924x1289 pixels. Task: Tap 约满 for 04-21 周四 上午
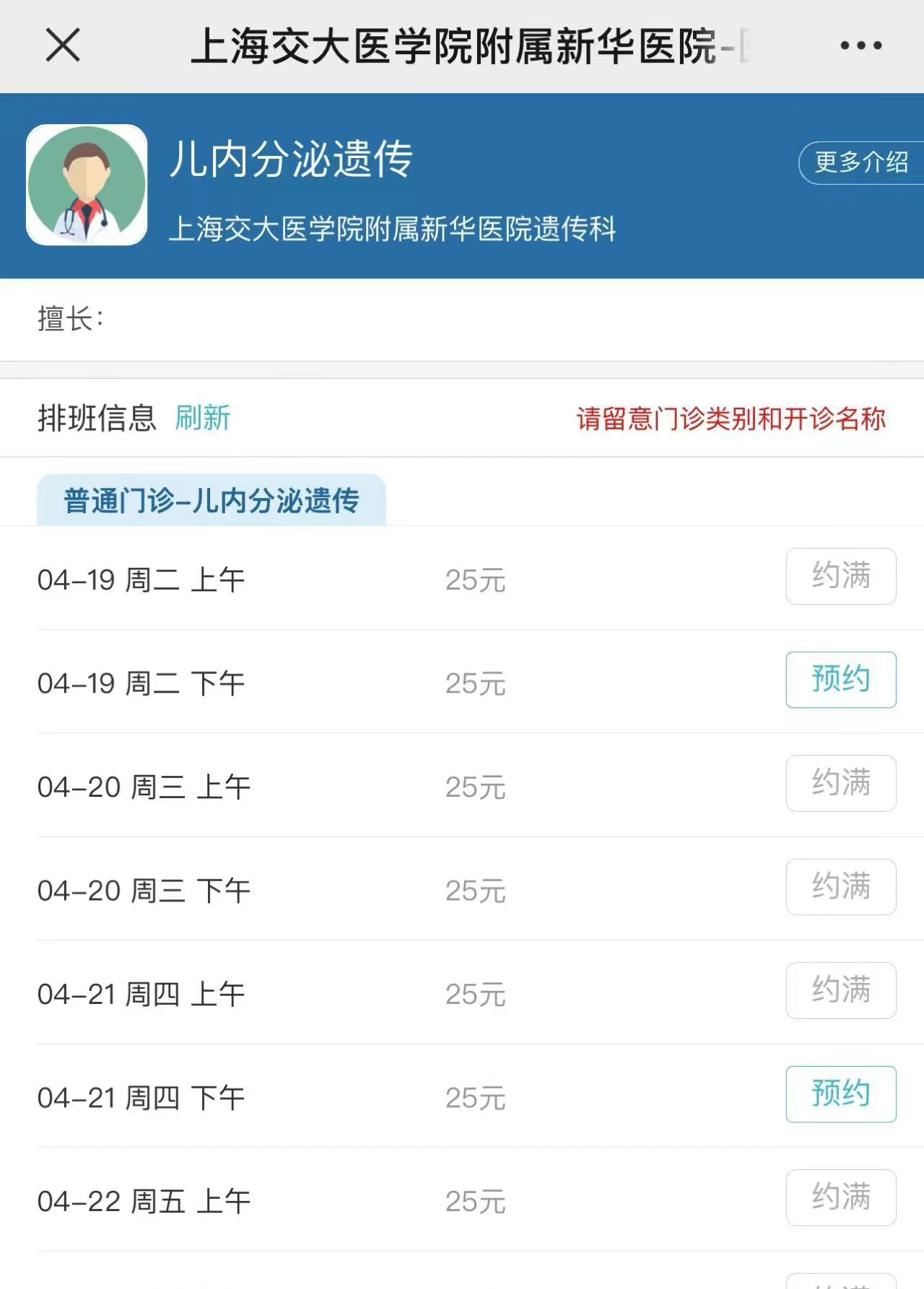tap(840, 990)
